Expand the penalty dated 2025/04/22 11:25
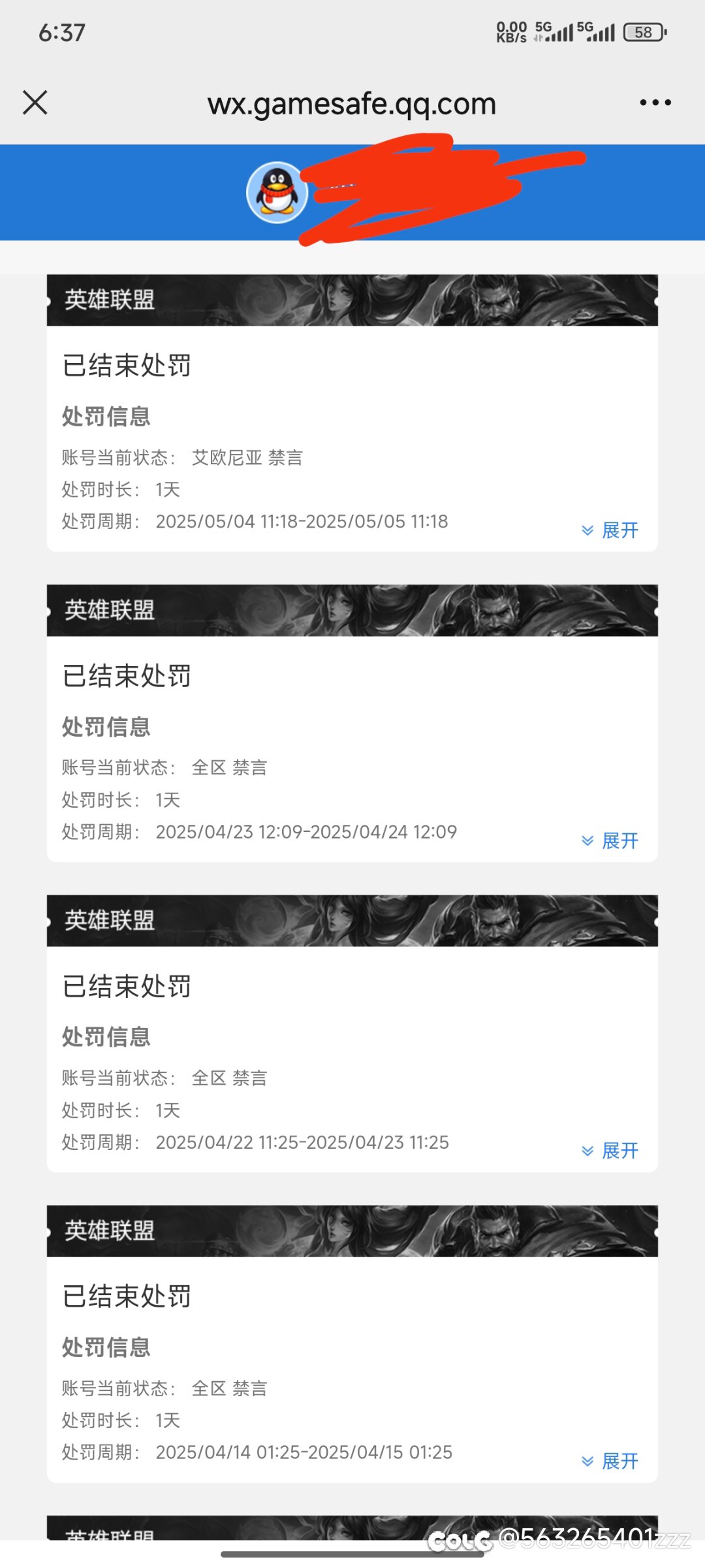 coord(610,1151)
